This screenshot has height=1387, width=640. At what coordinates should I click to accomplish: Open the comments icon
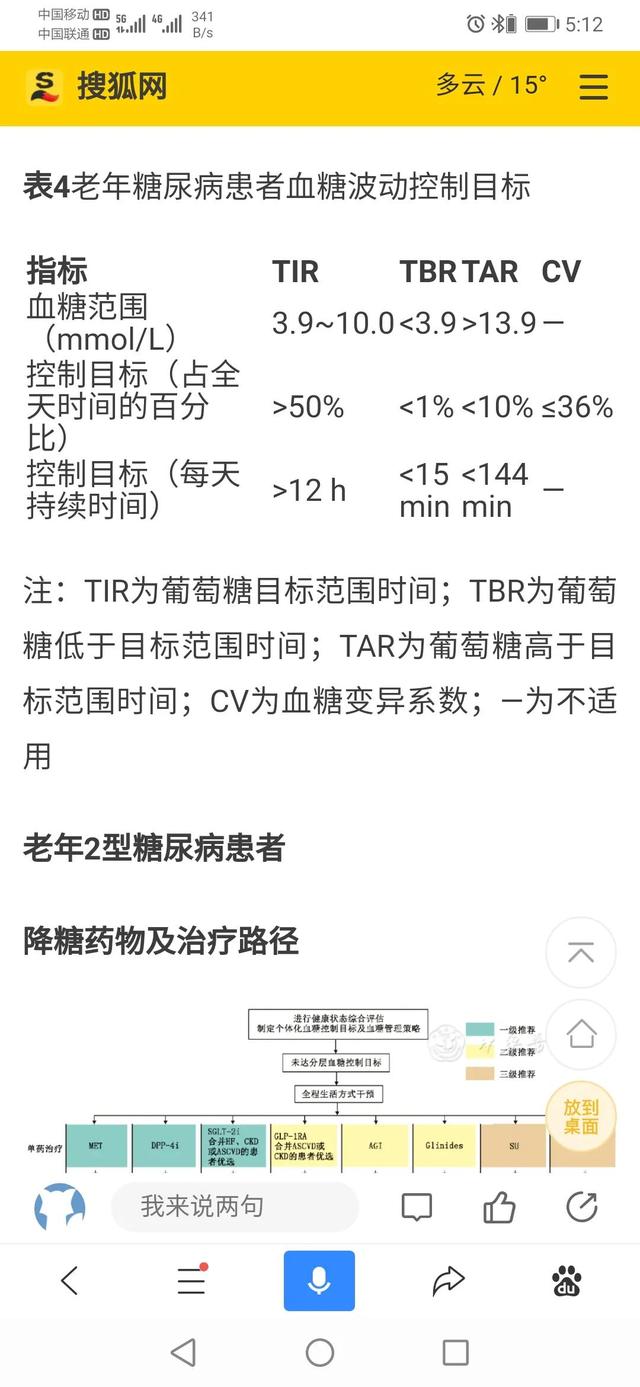[417, 1207]
